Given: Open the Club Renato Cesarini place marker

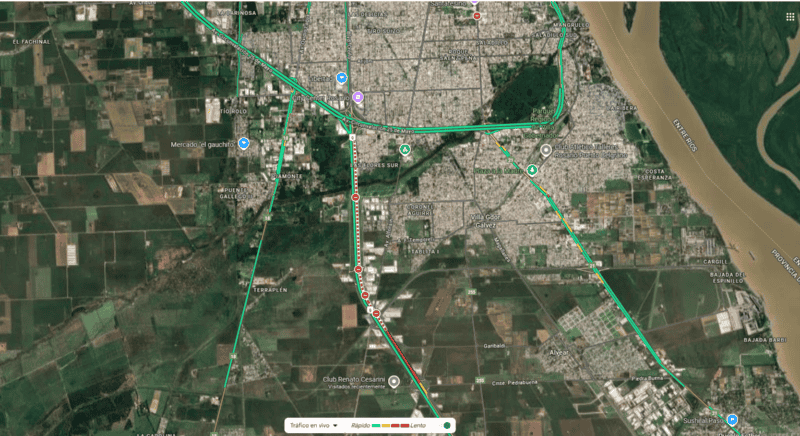Looking at the screenshot, I should (x=394, y=381).
